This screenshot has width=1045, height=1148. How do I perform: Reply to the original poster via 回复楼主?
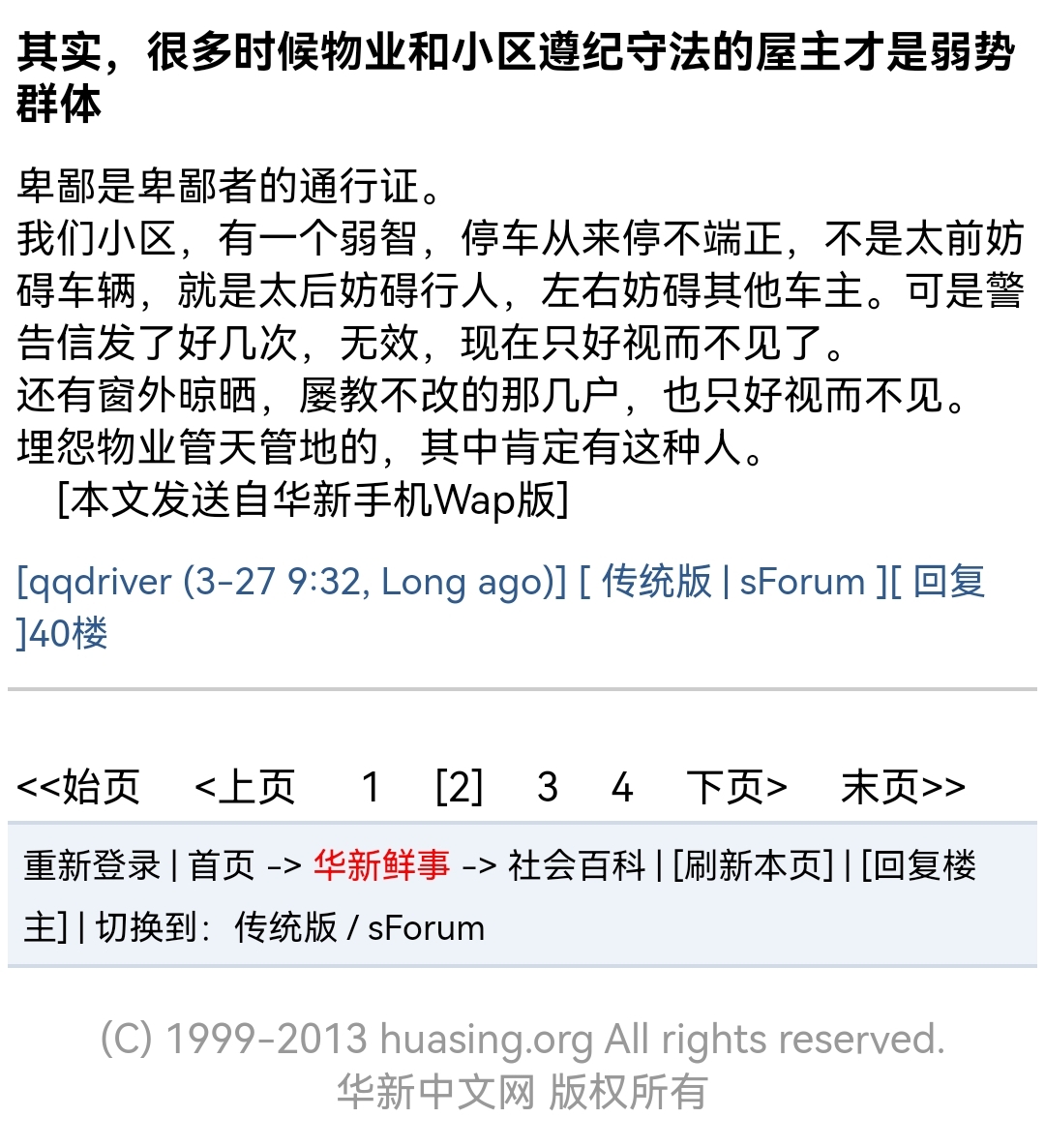coord(919,864)
